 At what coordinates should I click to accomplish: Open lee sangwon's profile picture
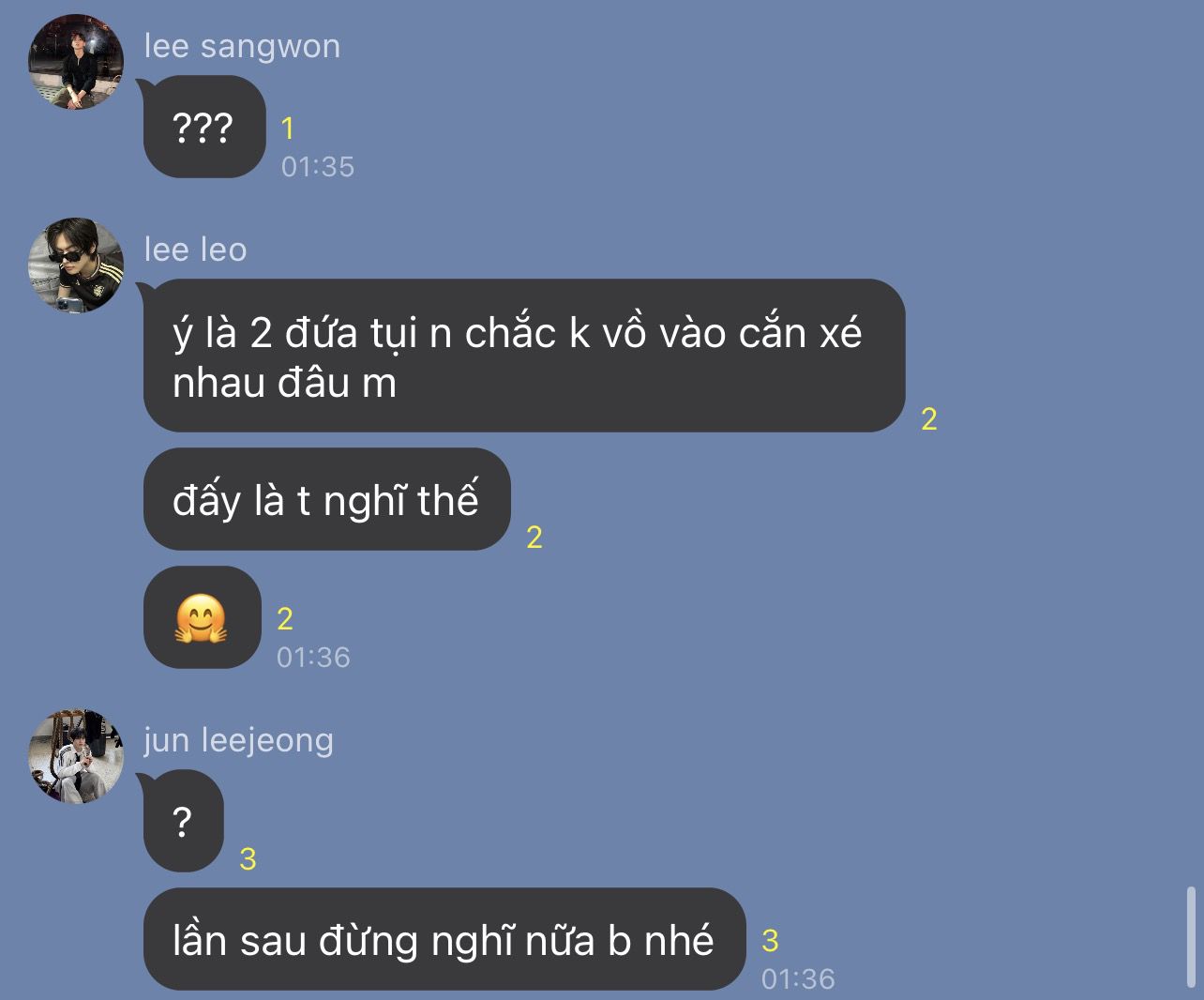click(76, 62)
